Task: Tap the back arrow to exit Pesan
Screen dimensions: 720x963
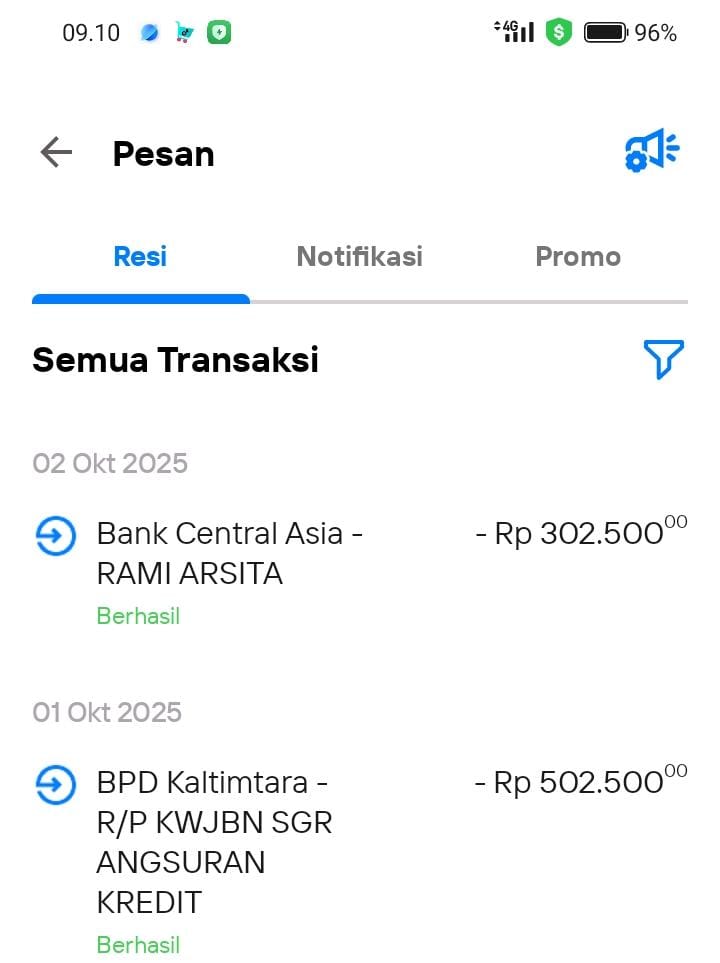Action: tap(56, 152)
